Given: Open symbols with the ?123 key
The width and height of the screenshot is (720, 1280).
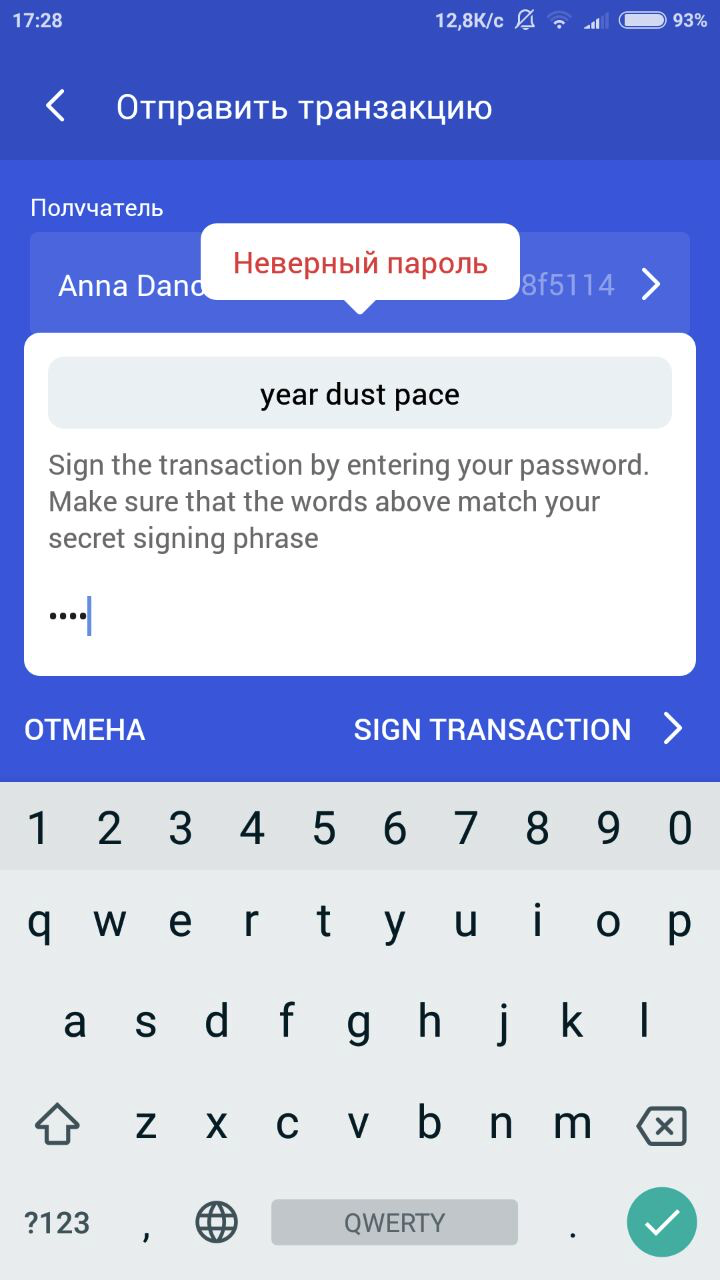Looking at the screenshot, I should pos(57,1222).
